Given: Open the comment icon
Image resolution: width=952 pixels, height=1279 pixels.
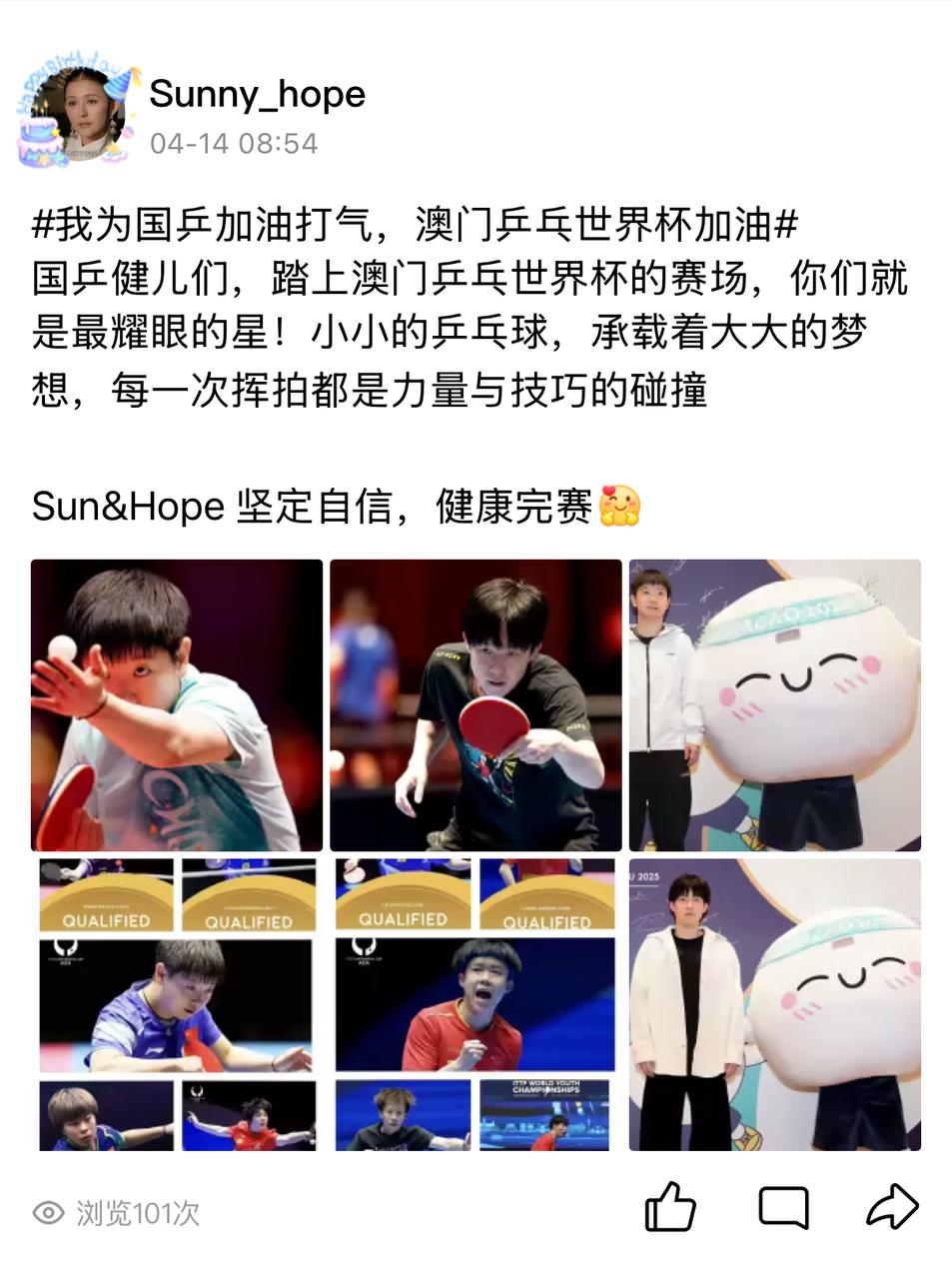Looking at the screenshot, I should [x=782, y=1207].
